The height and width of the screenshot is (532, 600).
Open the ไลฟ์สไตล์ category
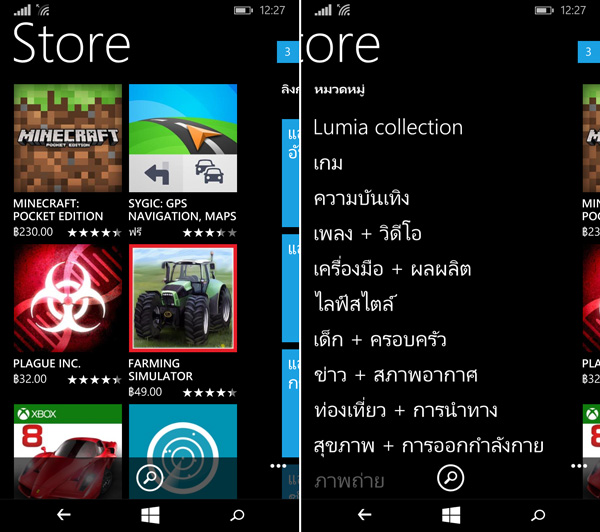coord(355,304)
